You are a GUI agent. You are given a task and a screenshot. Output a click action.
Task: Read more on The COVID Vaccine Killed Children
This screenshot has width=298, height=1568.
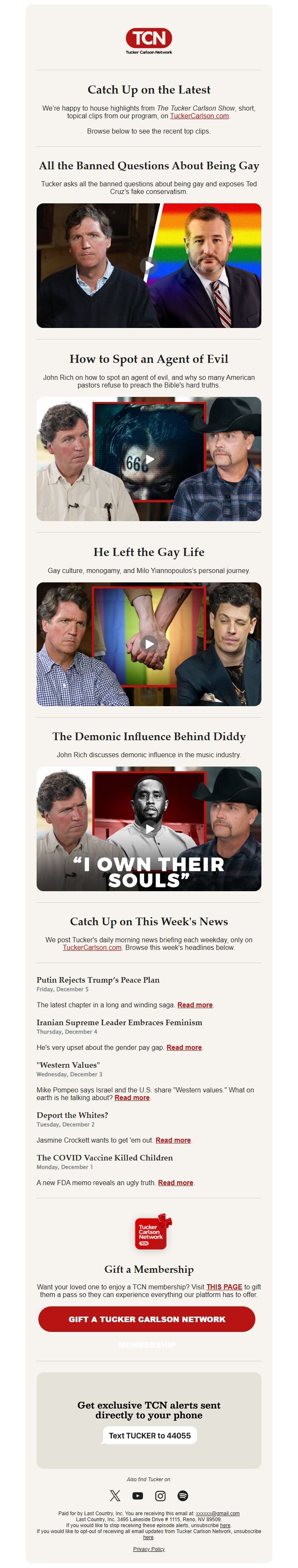point(175,1183)
